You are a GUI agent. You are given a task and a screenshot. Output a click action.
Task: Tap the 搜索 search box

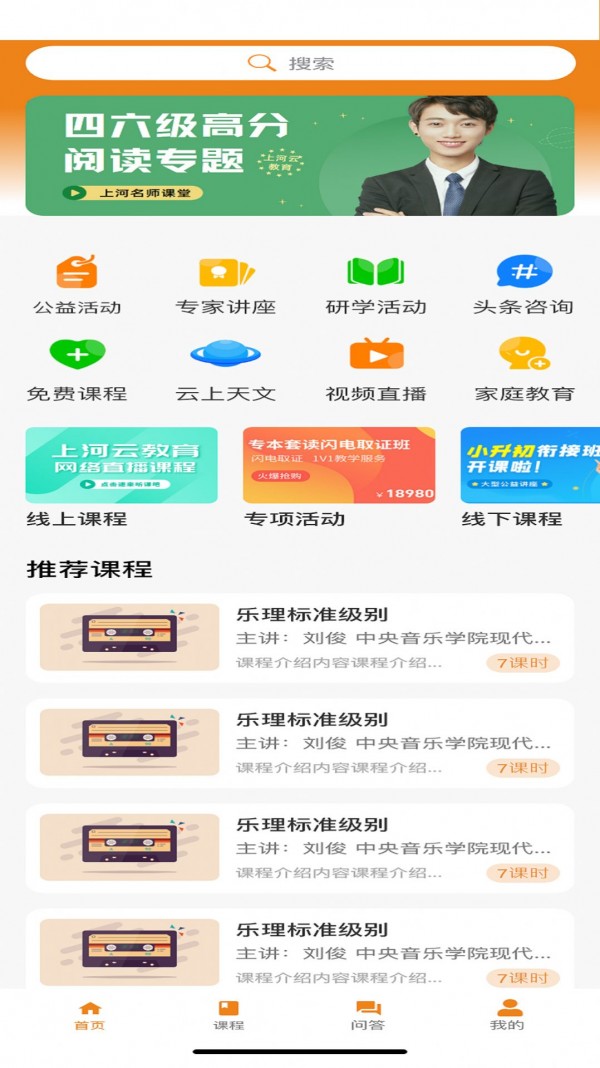tap(300, 63)
